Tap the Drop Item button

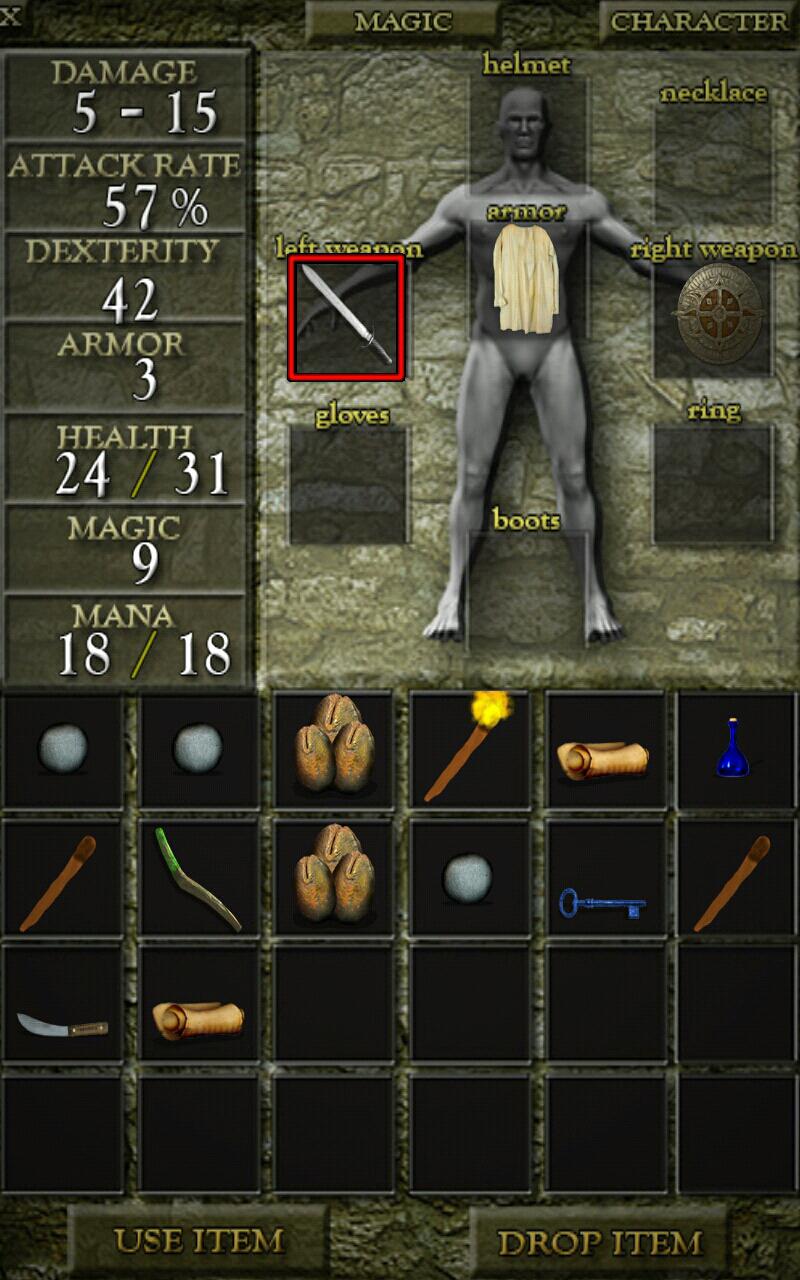[x=599, y=1243]
